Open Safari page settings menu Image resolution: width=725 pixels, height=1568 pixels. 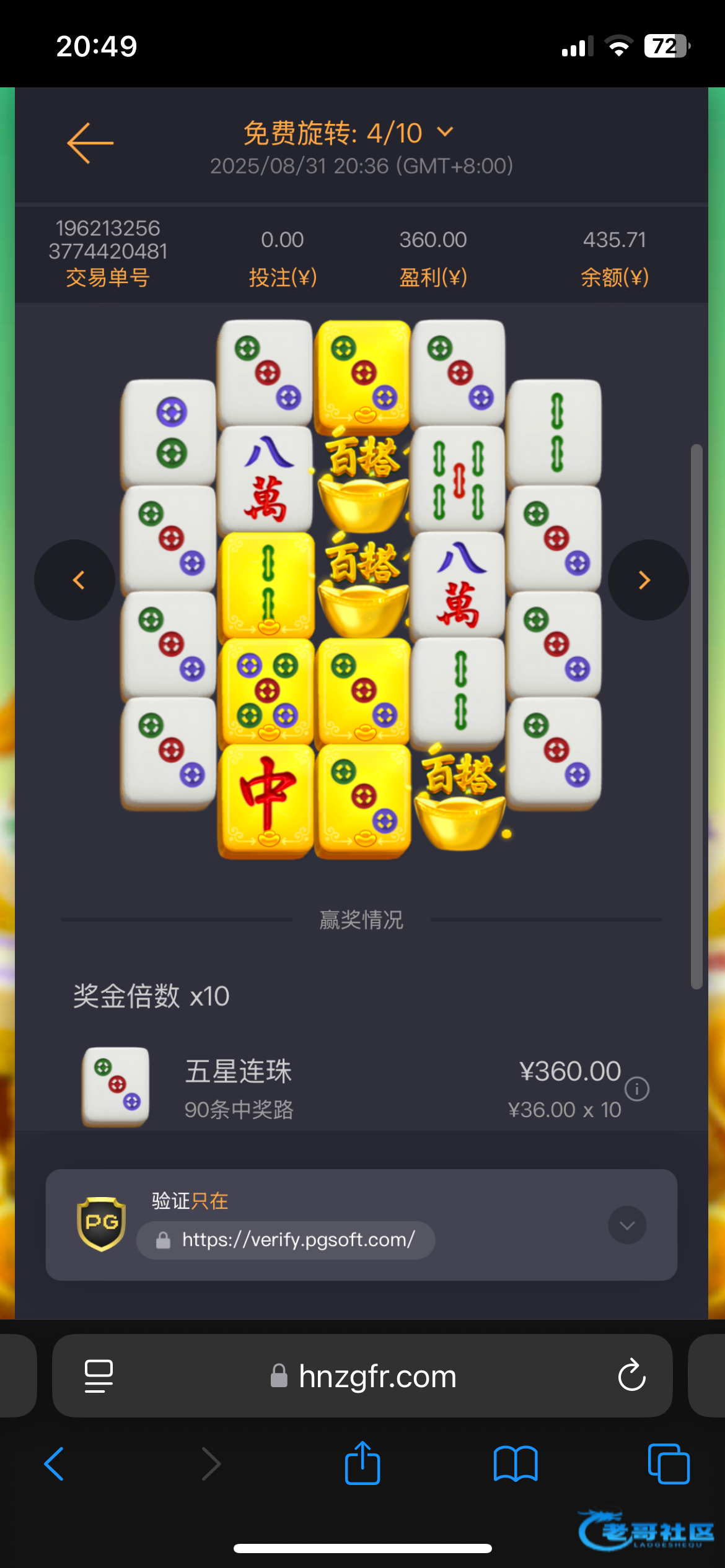(x=99, y=1375)
